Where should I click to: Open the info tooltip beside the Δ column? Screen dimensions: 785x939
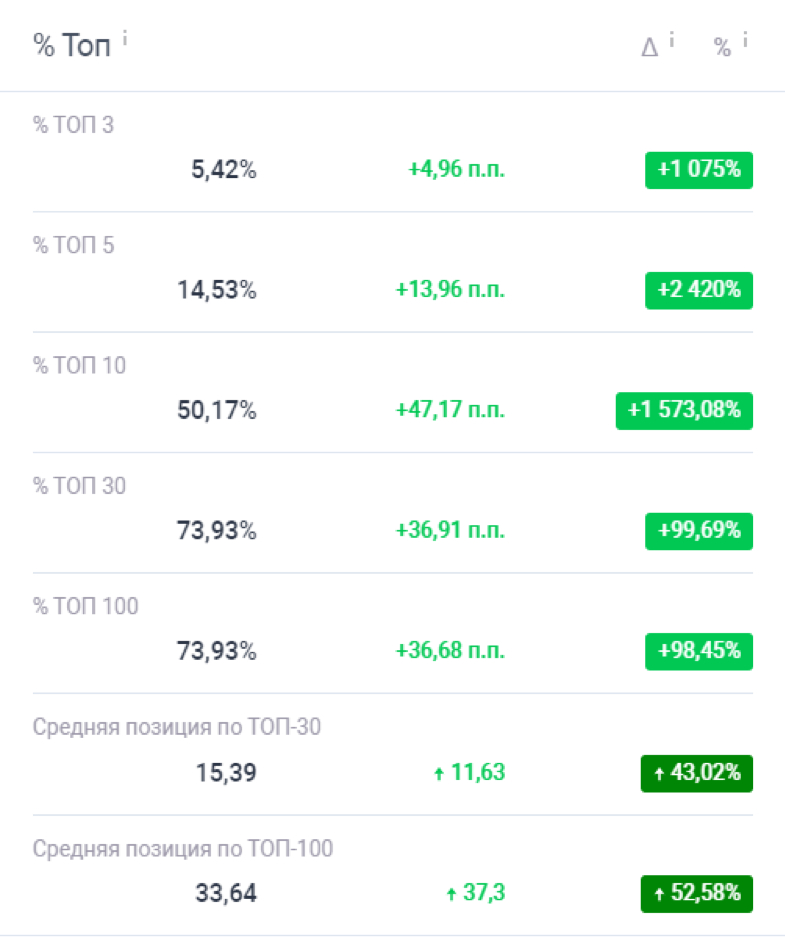coord(672,40)
